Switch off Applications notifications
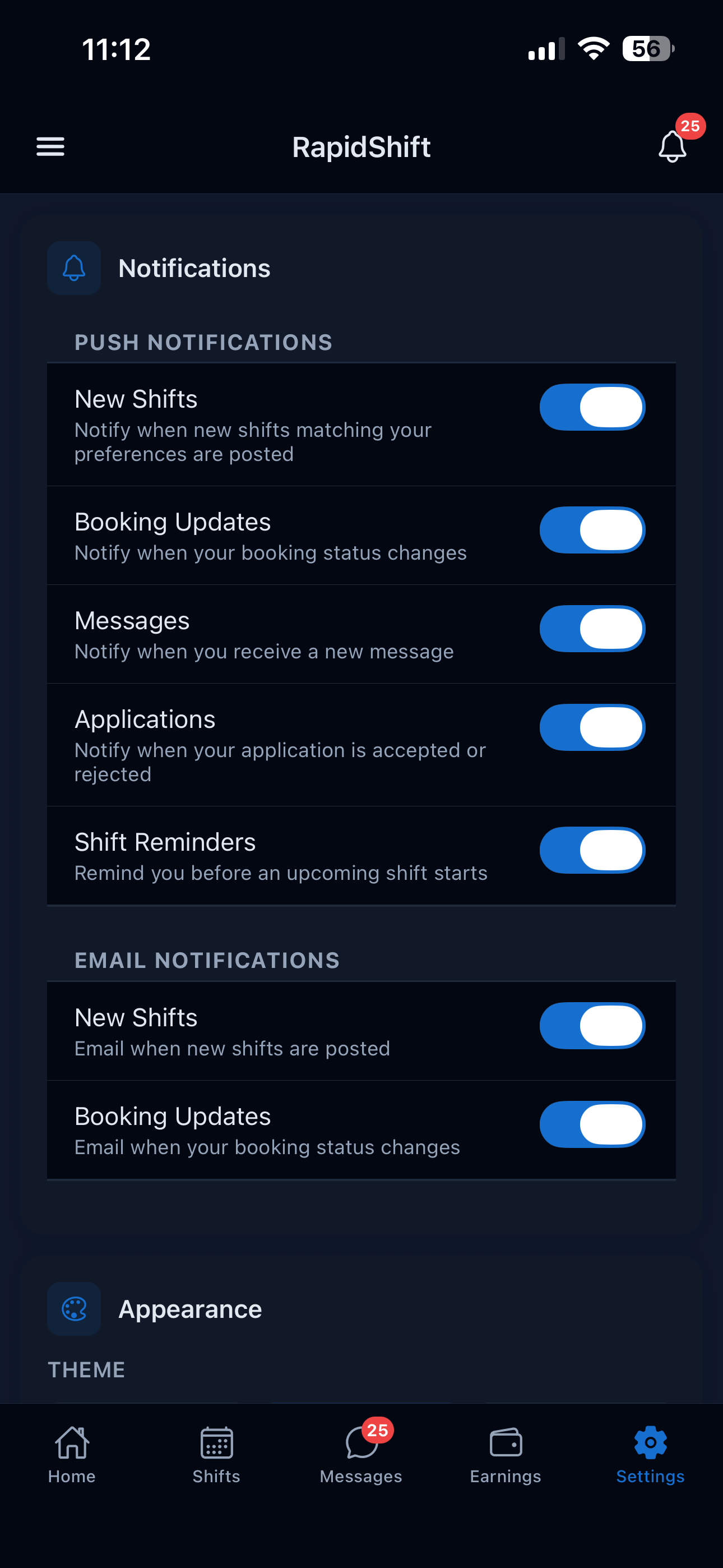Viewport: 723px width, 1568px height. click(592, 727)
